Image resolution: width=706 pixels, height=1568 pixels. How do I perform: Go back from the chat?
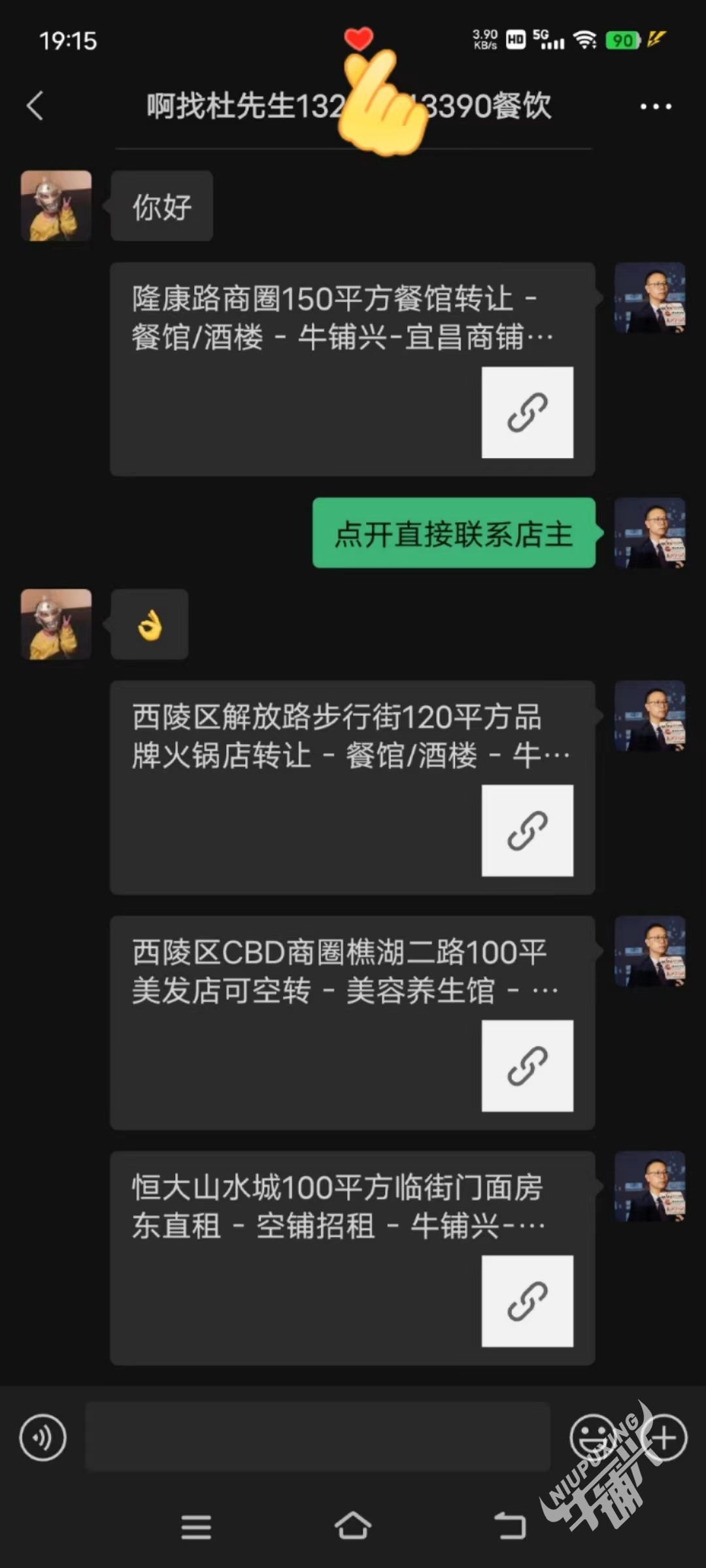[35, 106]
